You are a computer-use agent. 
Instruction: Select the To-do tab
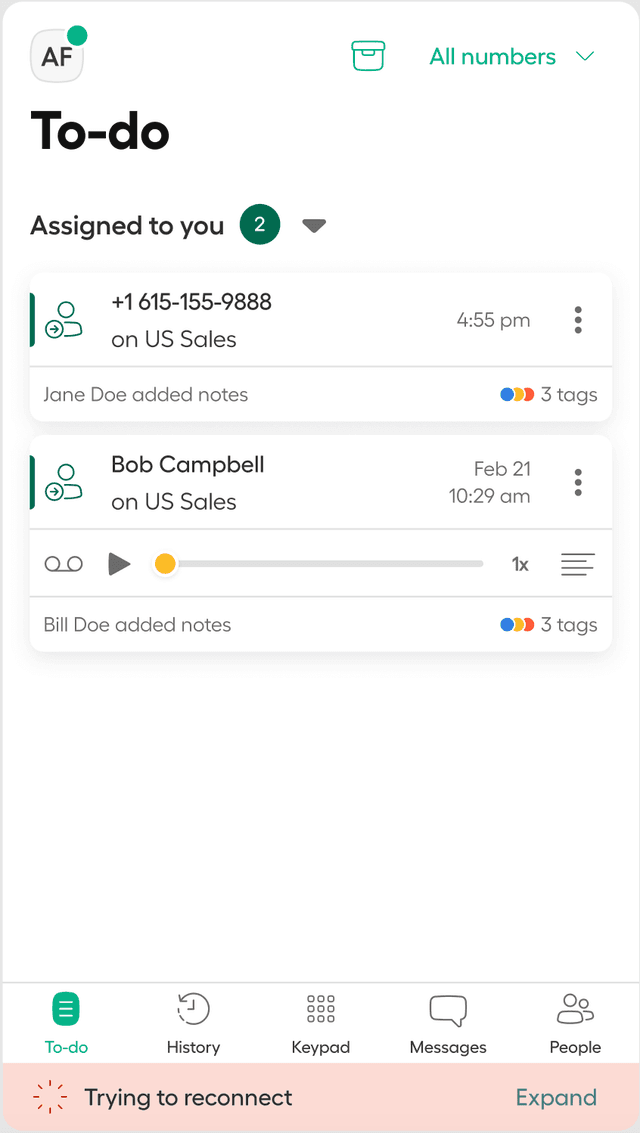pos(66,1023)
